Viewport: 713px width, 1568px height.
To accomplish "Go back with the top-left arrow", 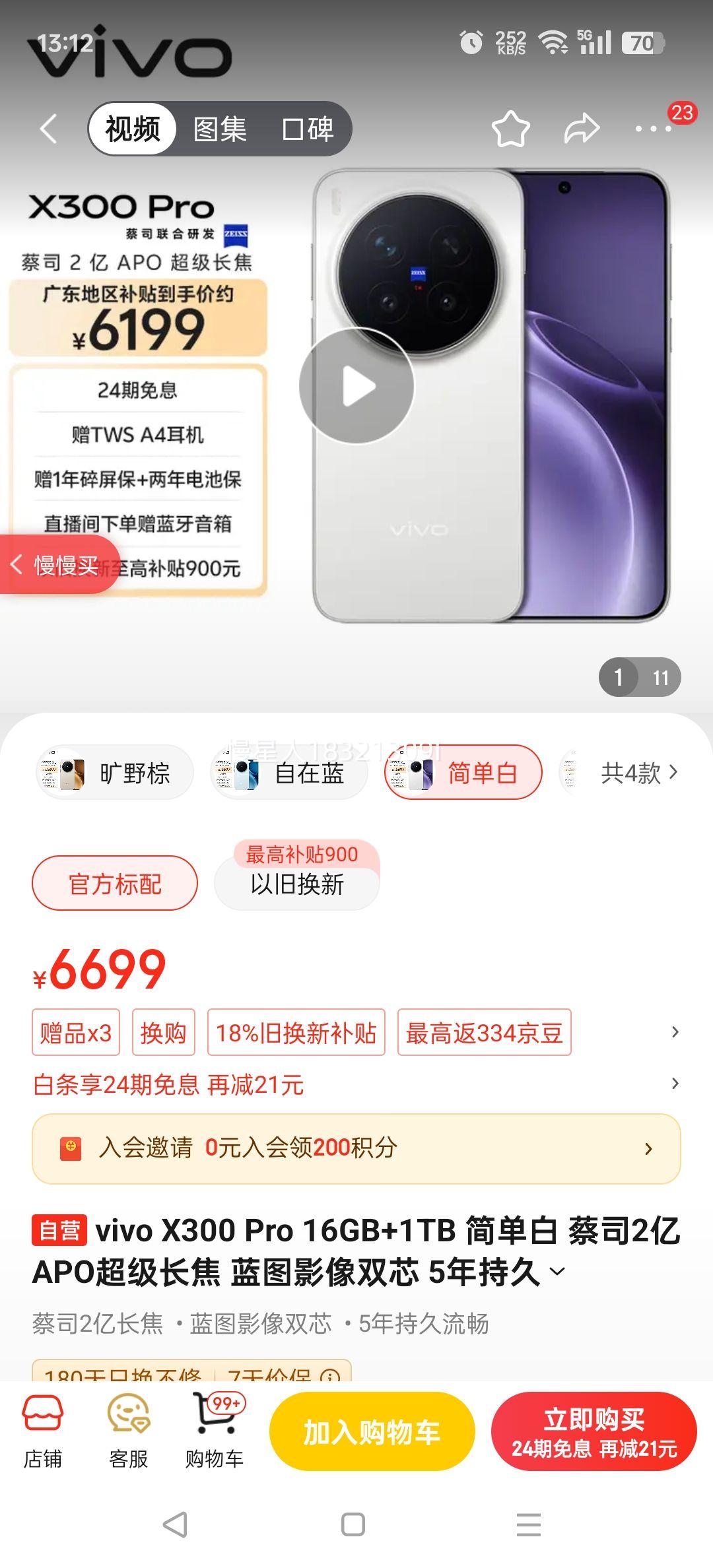I will pos(48,129).
